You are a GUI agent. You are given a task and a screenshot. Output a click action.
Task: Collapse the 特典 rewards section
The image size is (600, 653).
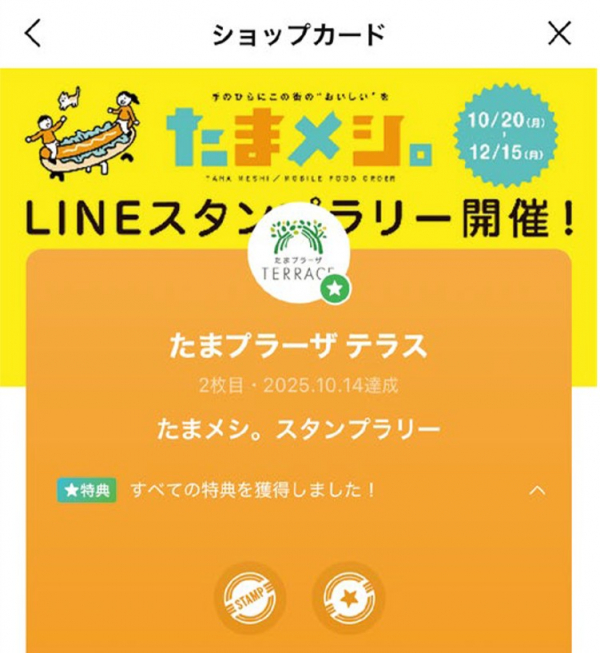click(537, 491)
